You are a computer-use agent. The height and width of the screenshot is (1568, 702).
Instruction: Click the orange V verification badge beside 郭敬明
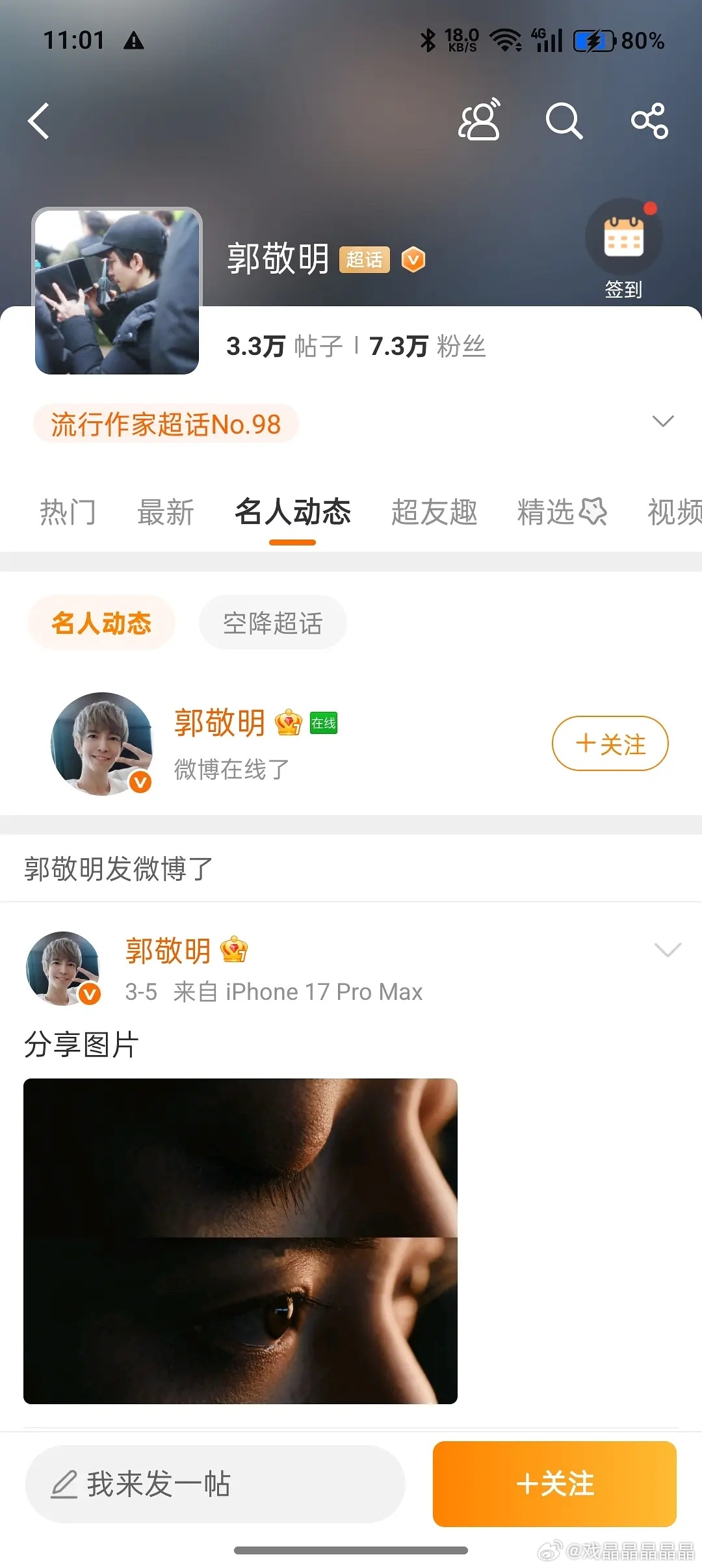(413, 259)
